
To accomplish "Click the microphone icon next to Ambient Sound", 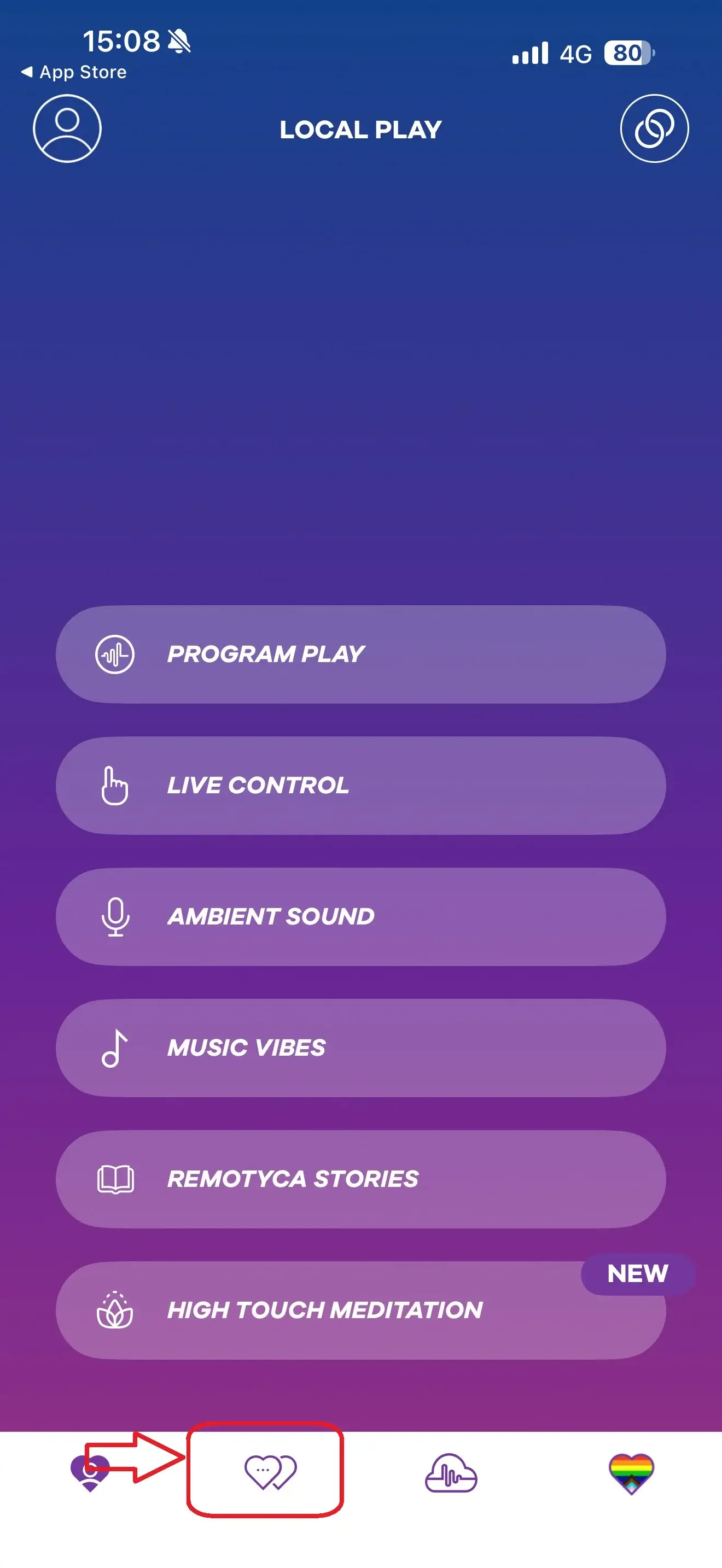I will click(115, 917).
